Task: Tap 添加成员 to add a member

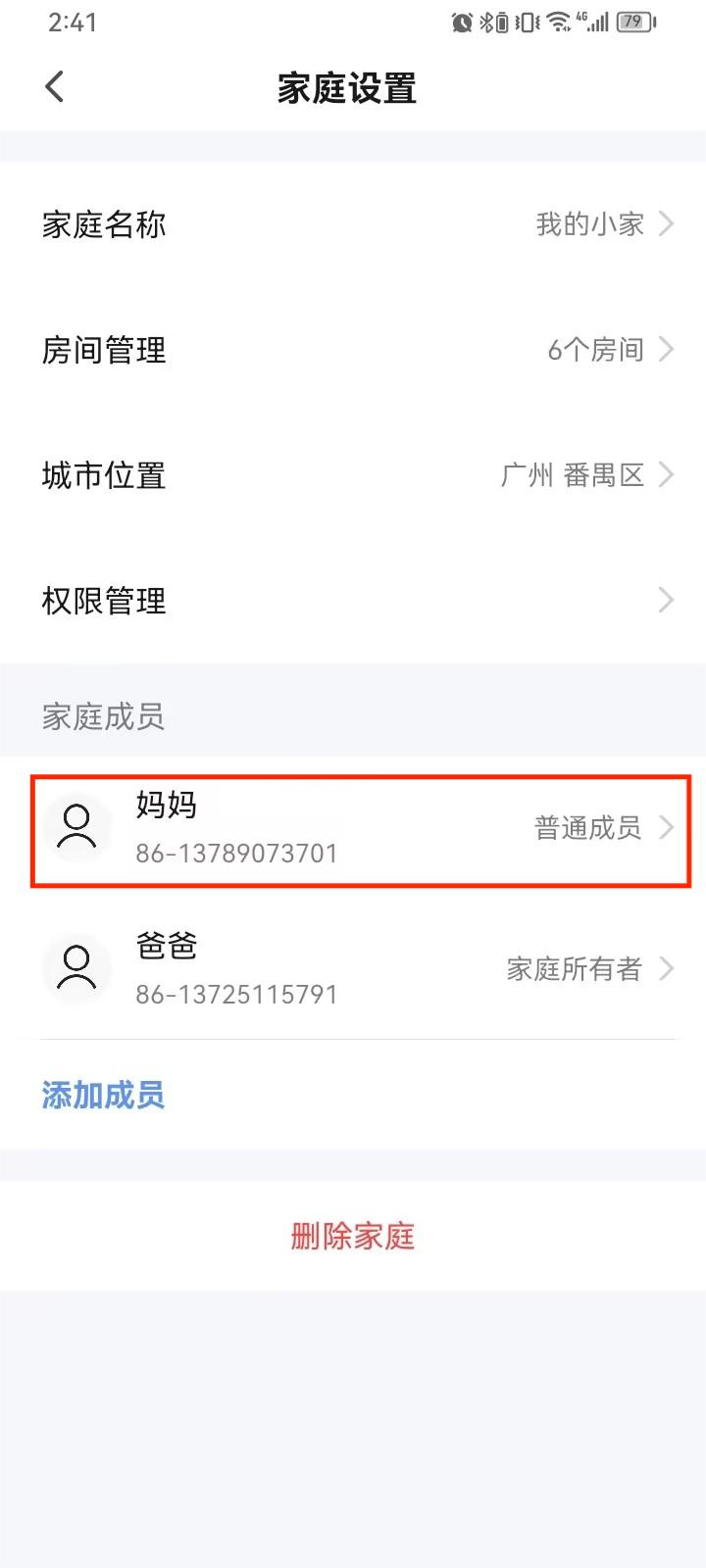Action: [103, 1095]
